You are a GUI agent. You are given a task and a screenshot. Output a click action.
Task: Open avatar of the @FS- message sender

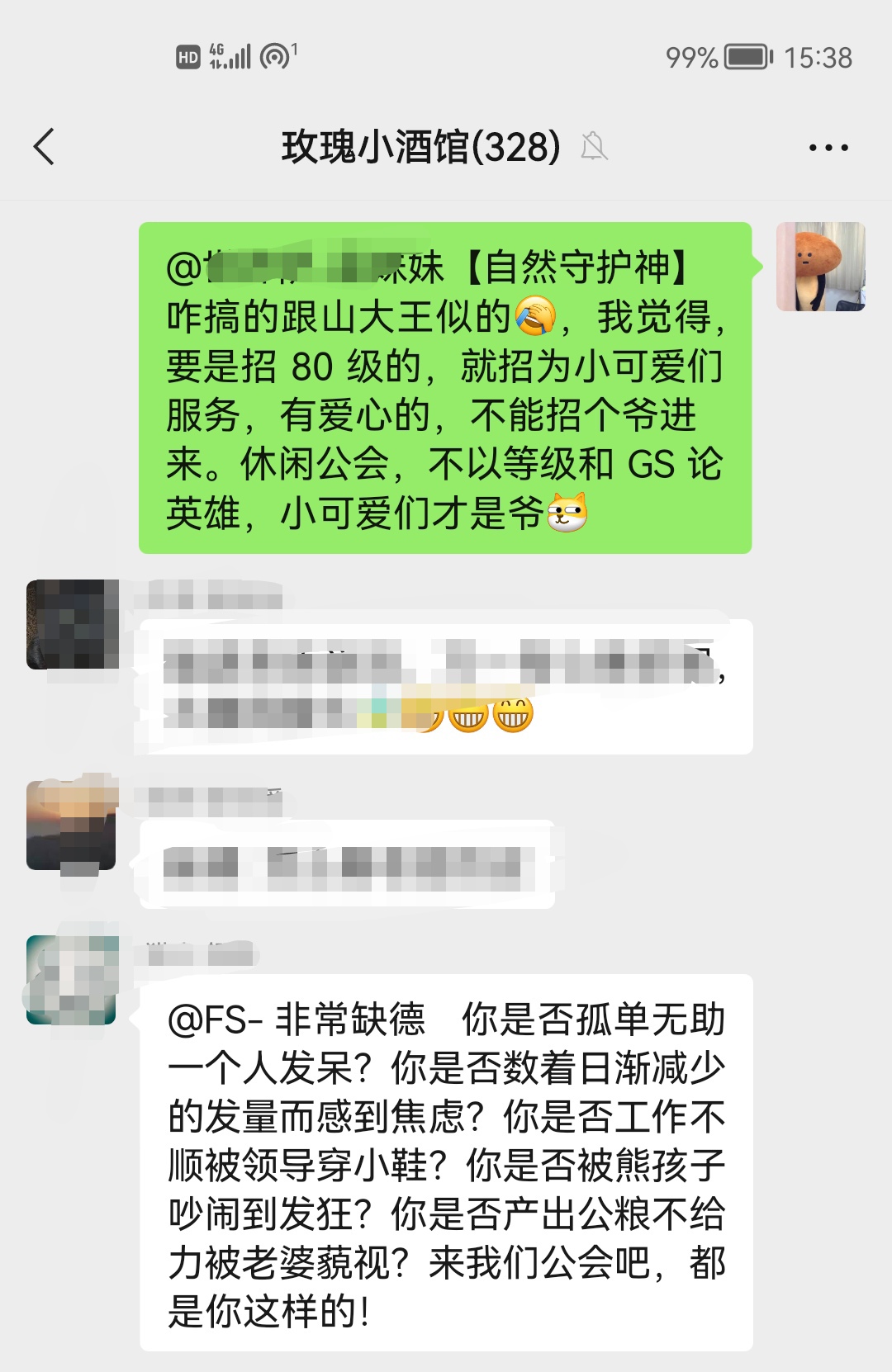72,980
